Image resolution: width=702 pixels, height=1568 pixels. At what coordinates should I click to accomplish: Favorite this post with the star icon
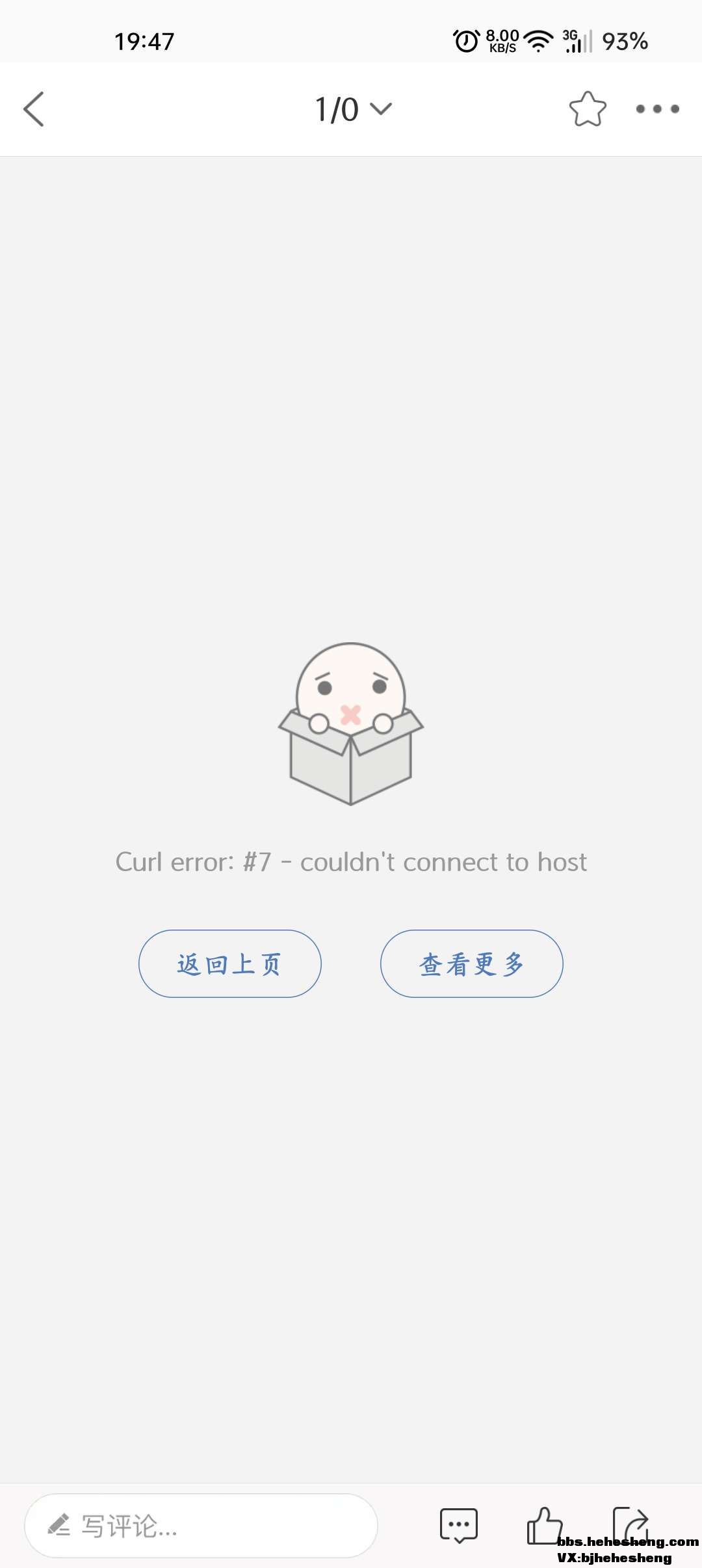[588, 109]
